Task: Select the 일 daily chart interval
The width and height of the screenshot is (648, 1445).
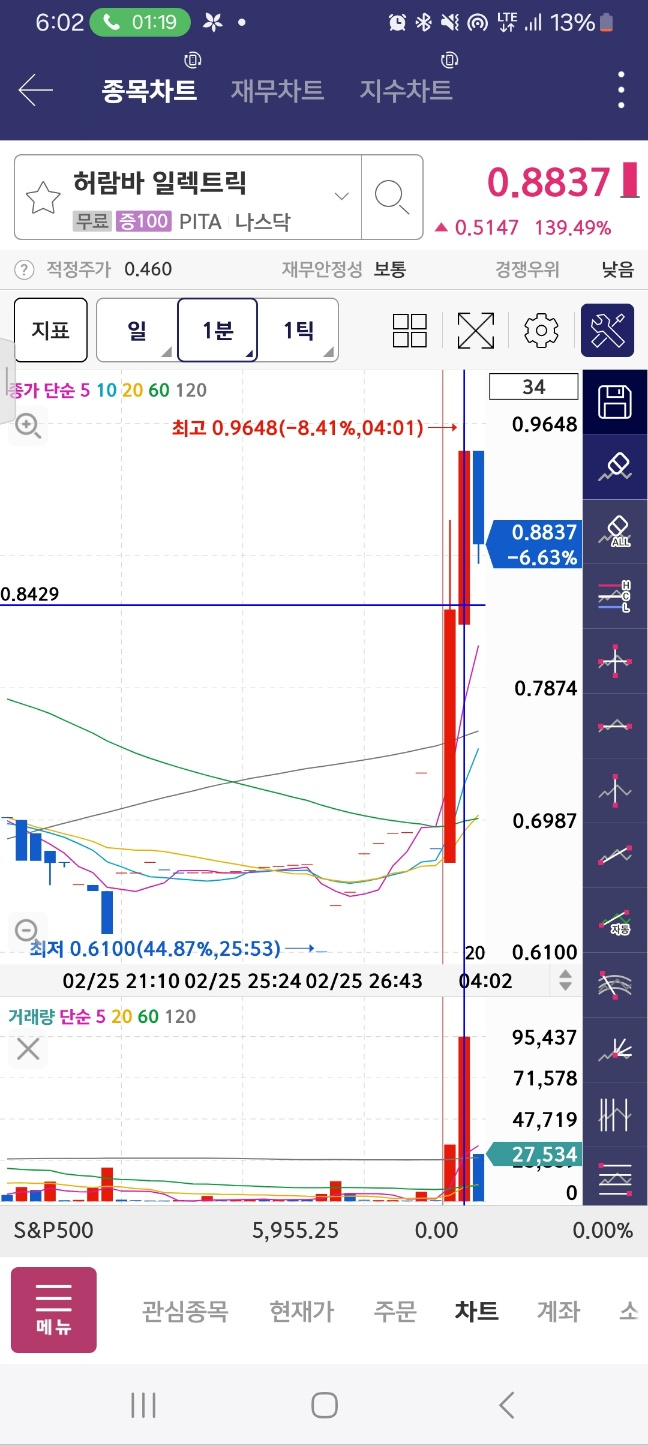Action: pyautogui.click(x=137, y=330)
